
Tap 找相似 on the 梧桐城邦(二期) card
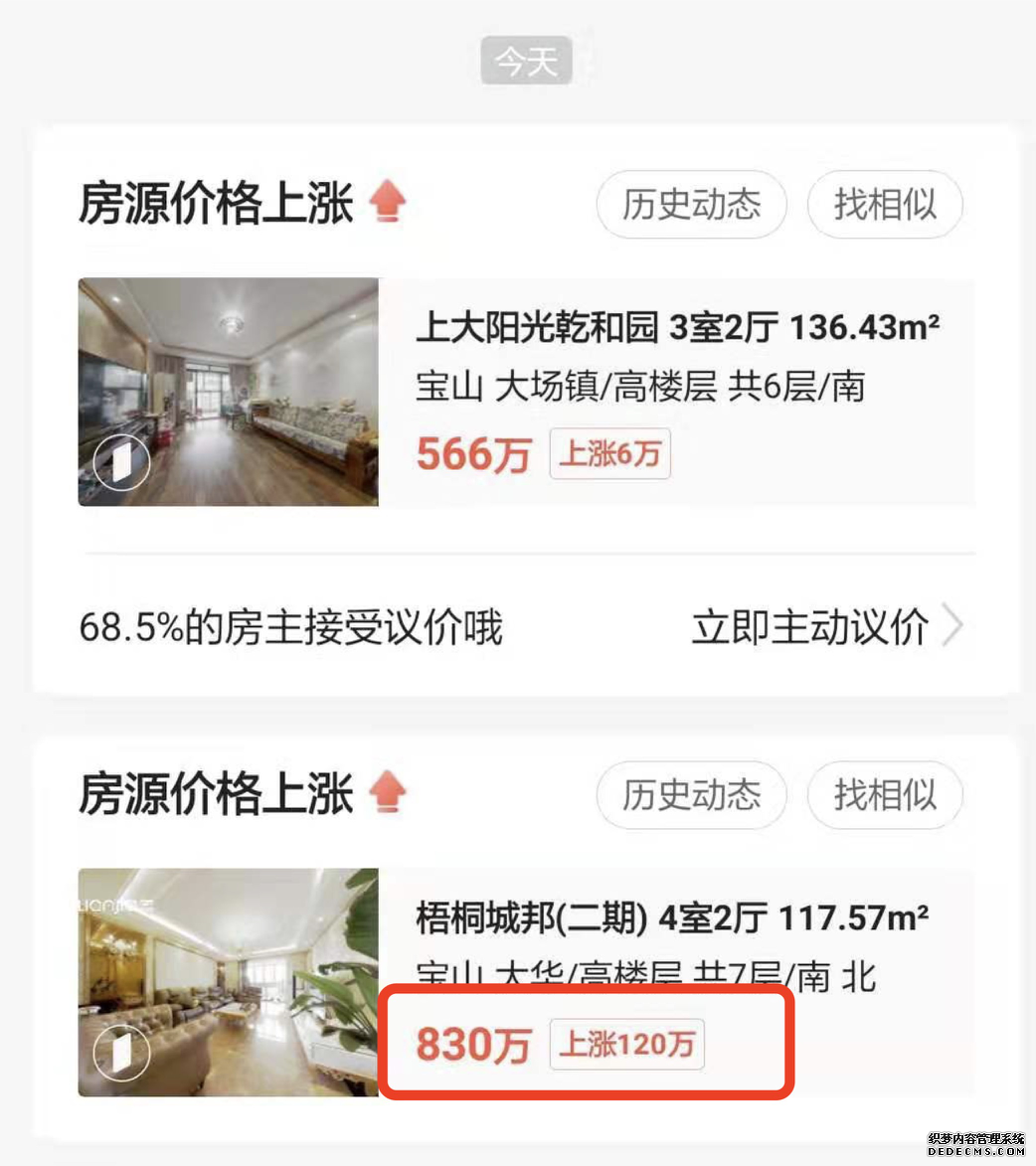885,795
